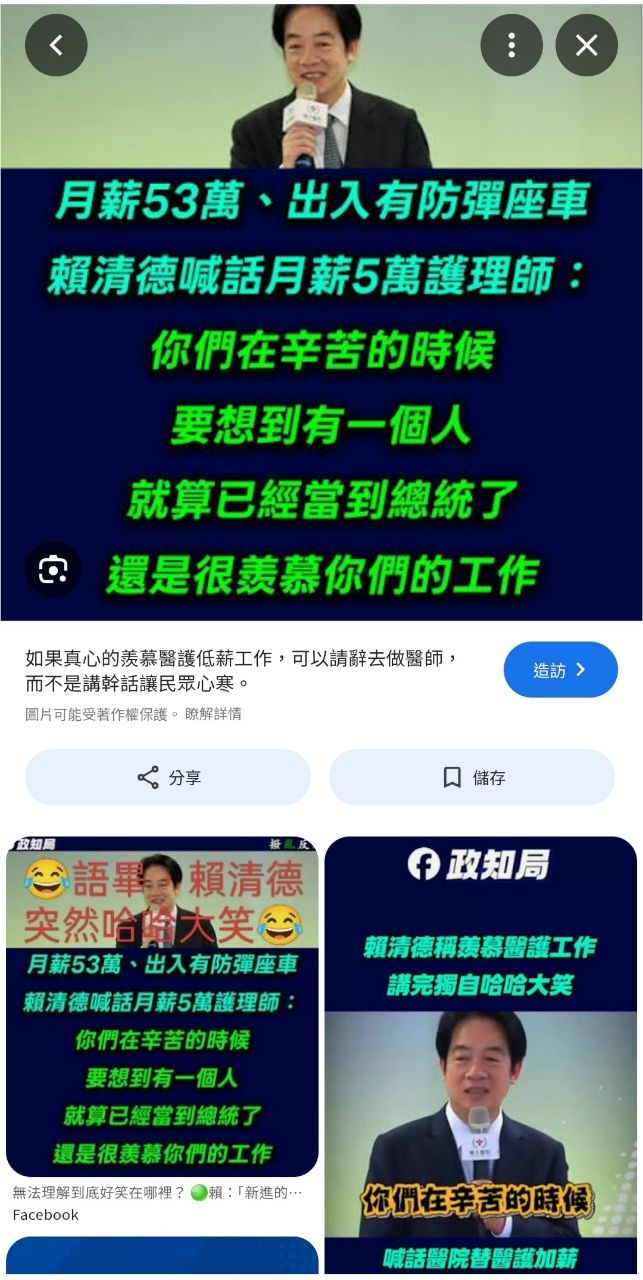Save the image with 儲存
The width and height of the screenshot is (643, 1280).
coord(472,777)
